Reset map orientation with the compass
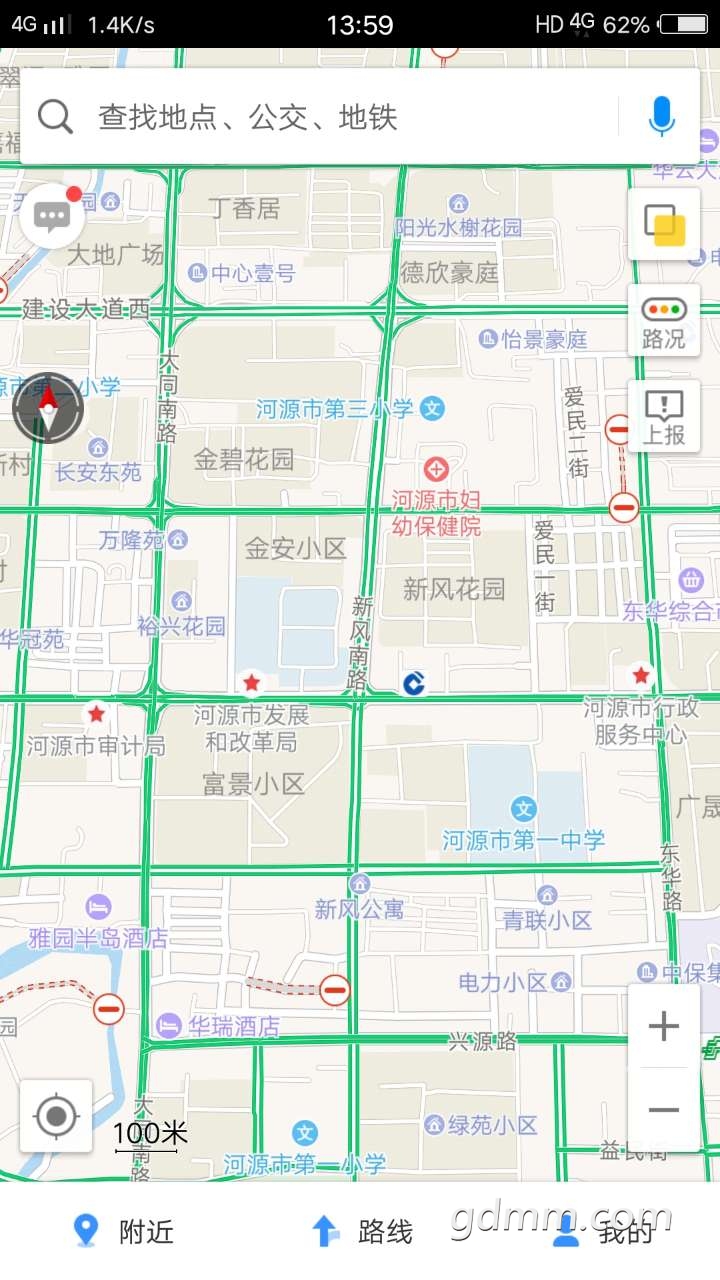 pyautogui.click(x=47, y=408)
